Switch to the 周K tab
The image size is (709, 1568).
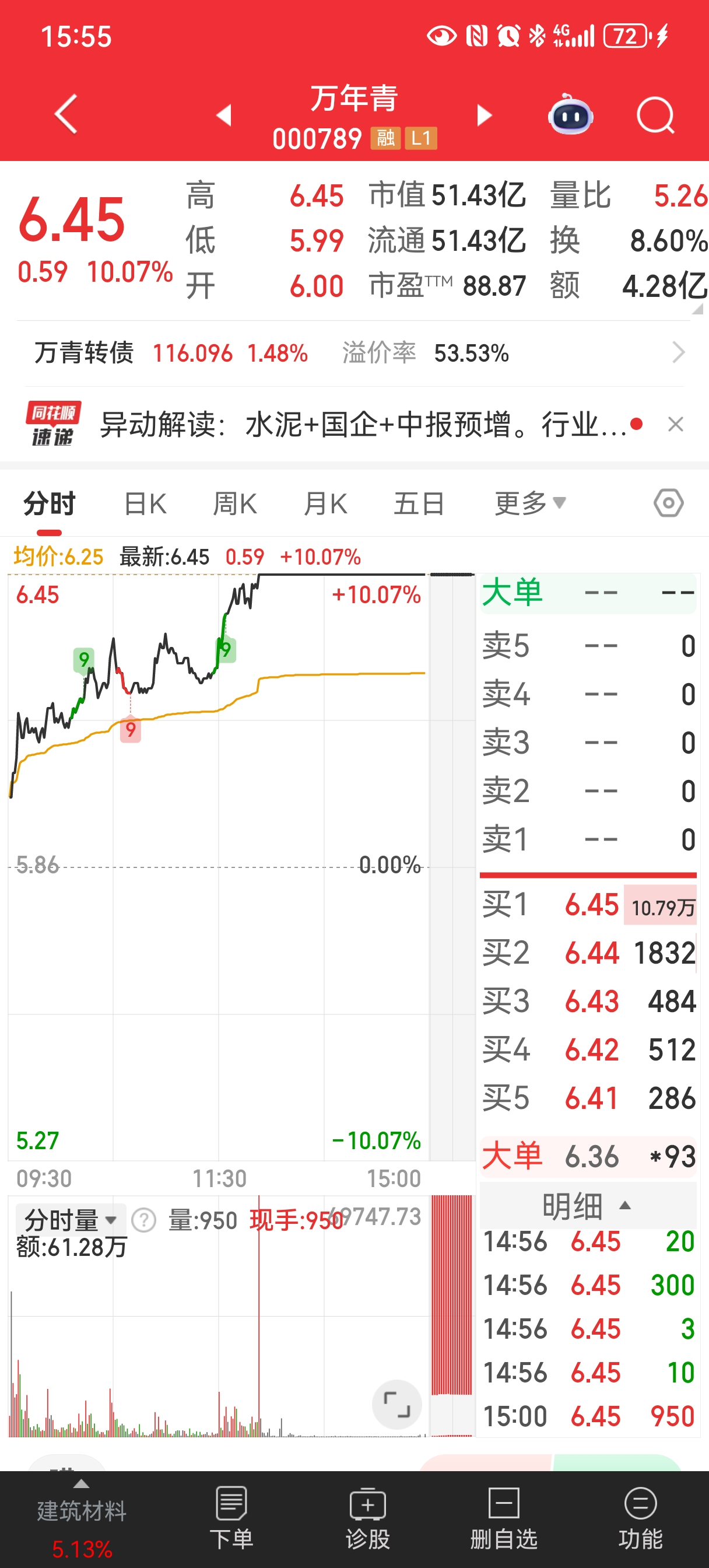click(235, 504)
